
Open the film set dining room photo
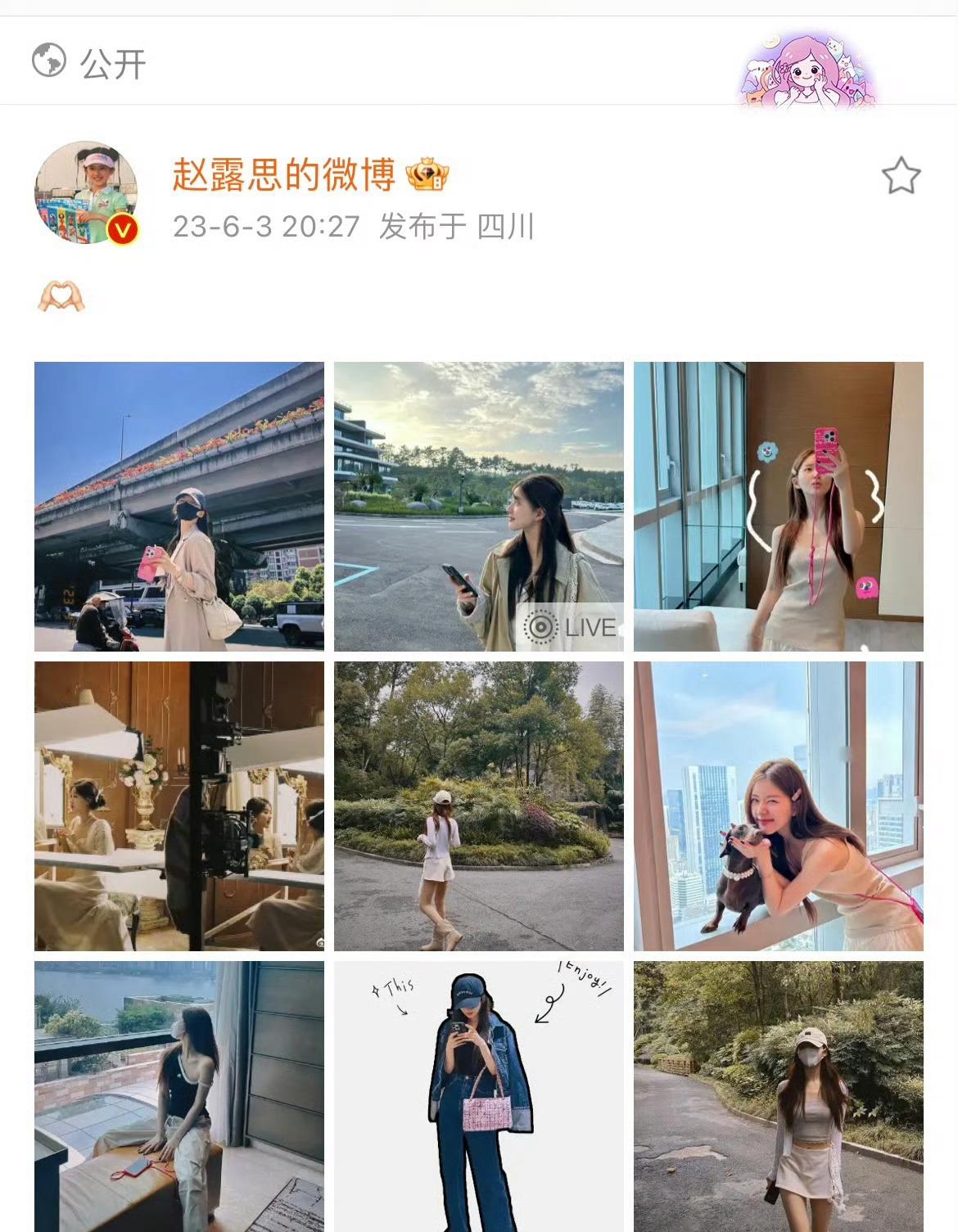pyautogui.click(x=178, y=806)
